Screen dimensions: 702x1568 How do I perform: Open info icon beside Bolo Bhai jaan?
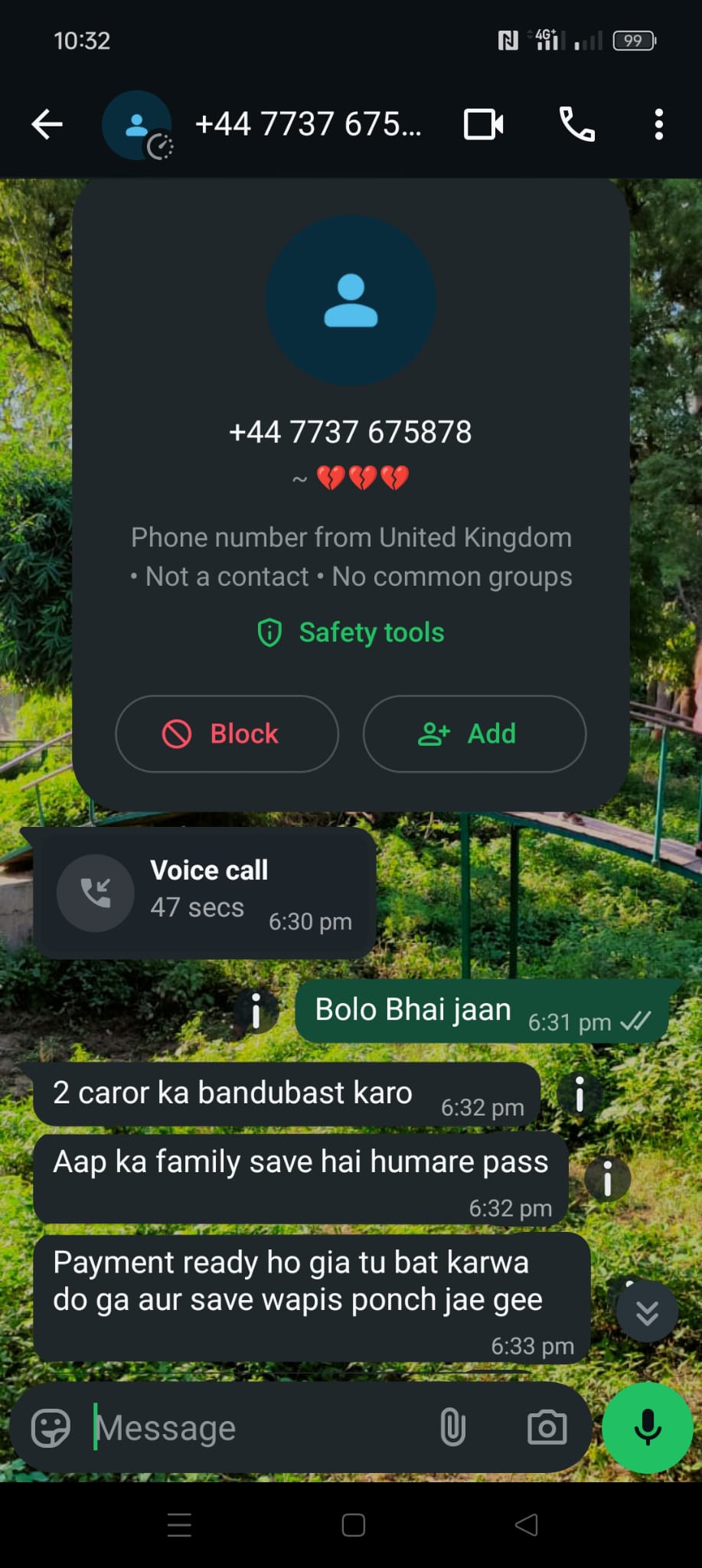[x=256, y=1011]
